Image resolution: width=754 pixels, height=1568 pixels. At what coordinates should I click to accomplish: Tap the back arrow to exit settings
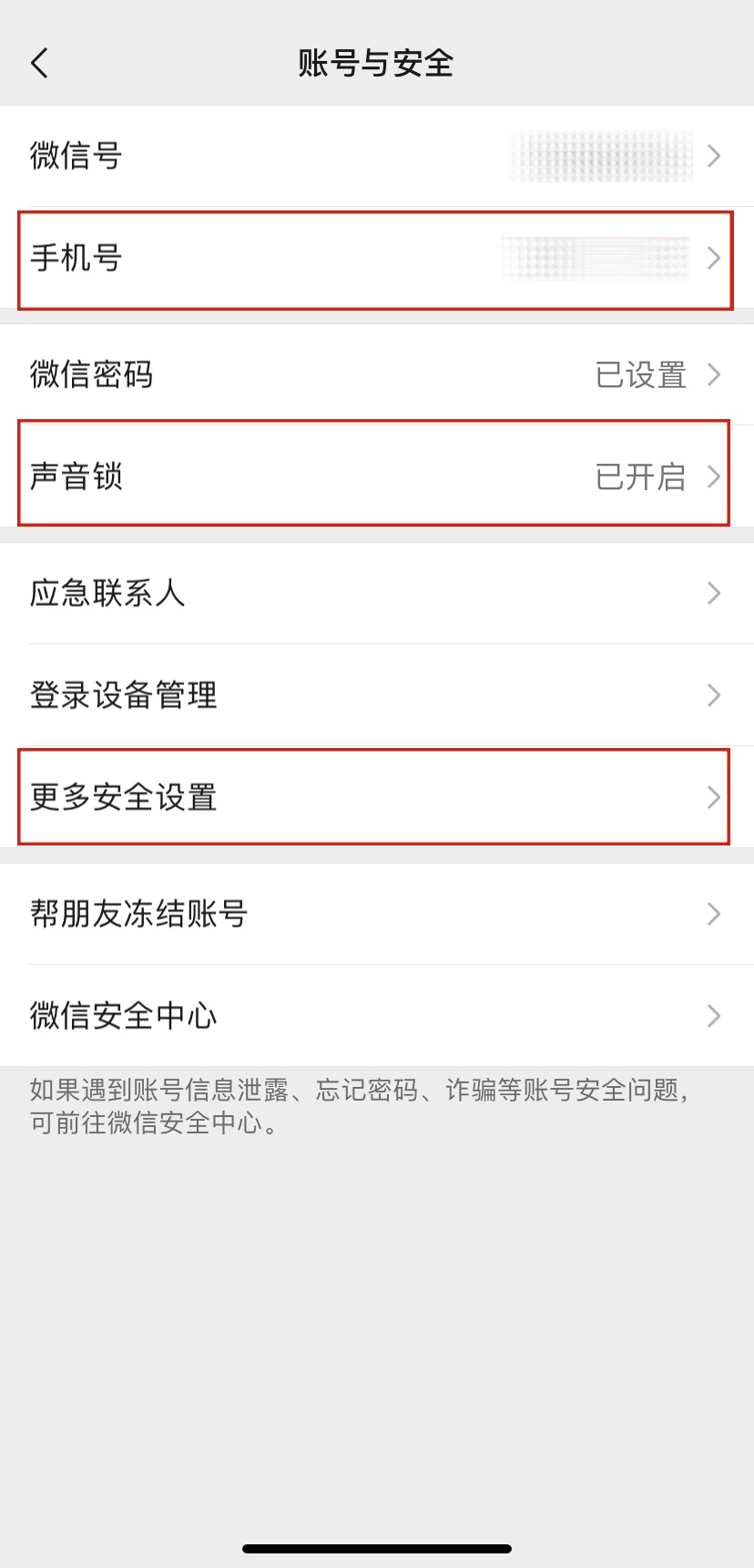point(40,63)
